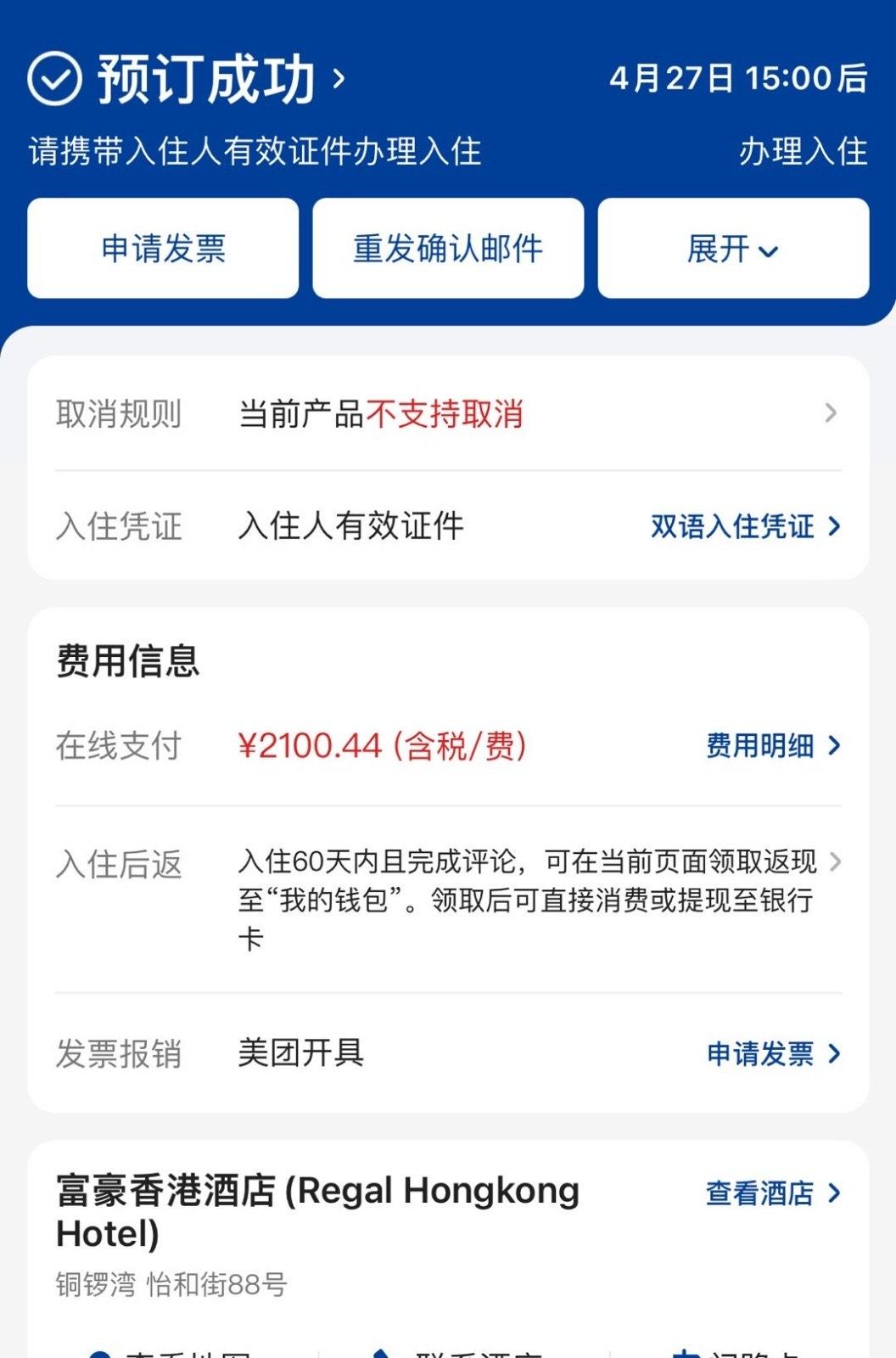View the 双语入住凭证 bilingual voucher
The image size is (896, 1358).
745,526
